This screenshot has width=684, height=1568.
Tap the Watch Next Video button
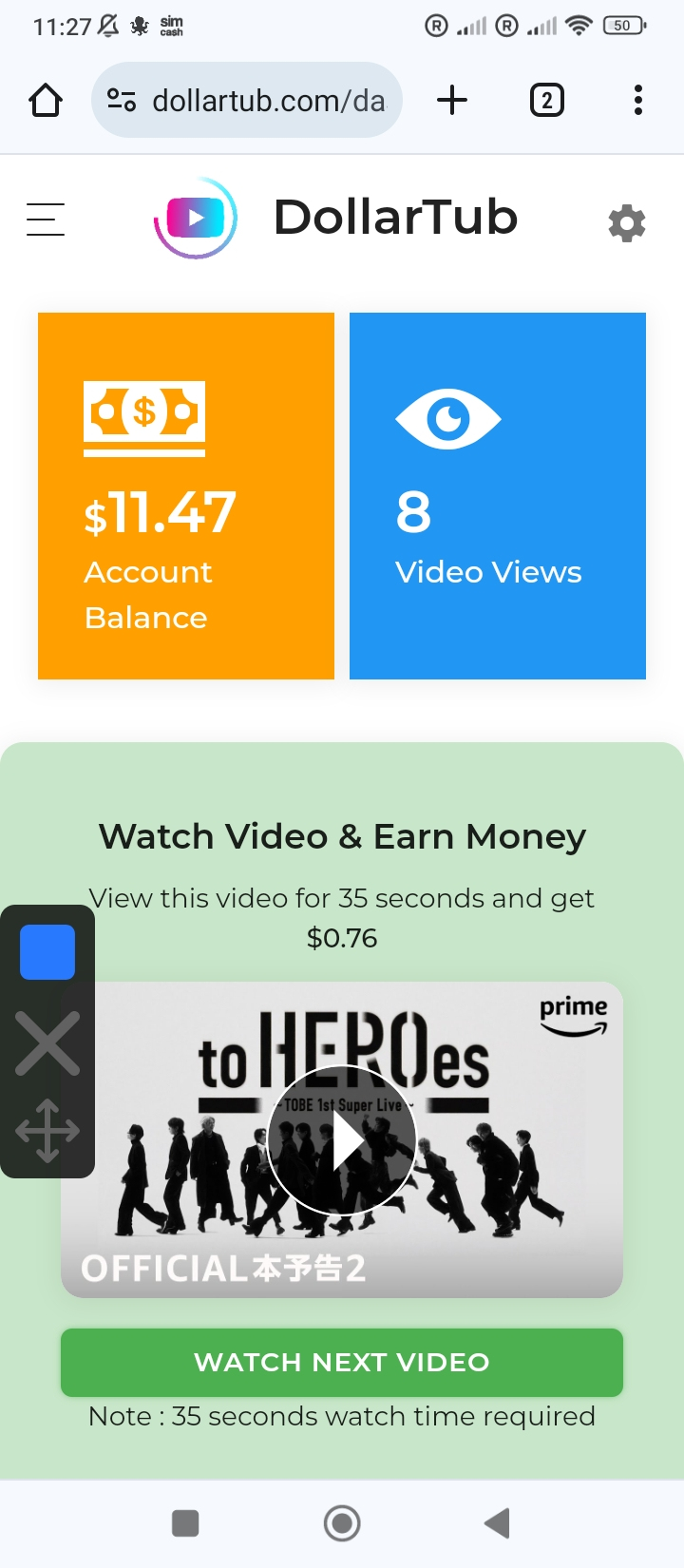342,1362
